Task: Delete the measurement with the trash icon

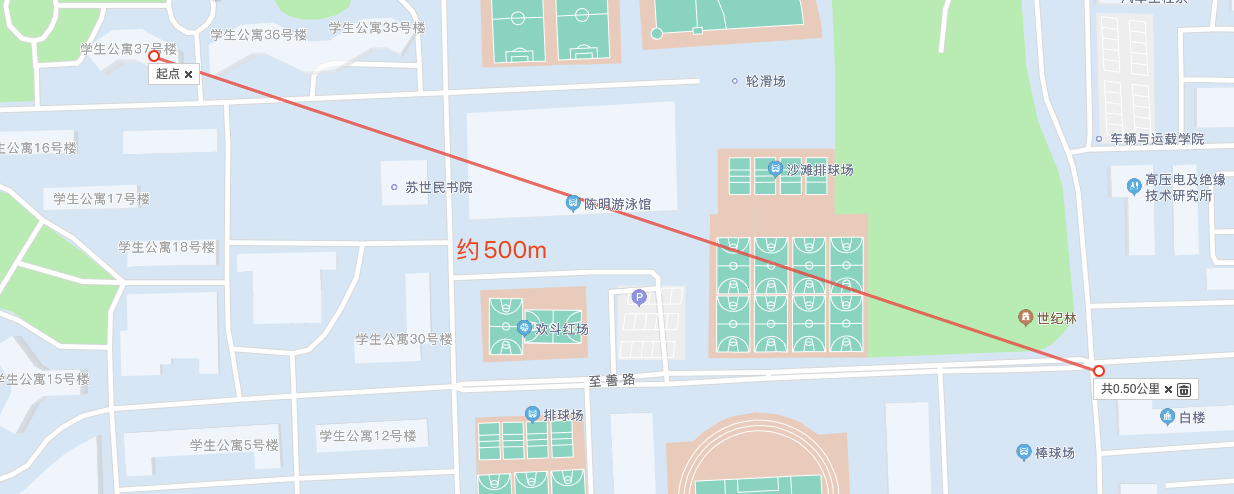Action: pyautogui.click(x=1184, y=389)
